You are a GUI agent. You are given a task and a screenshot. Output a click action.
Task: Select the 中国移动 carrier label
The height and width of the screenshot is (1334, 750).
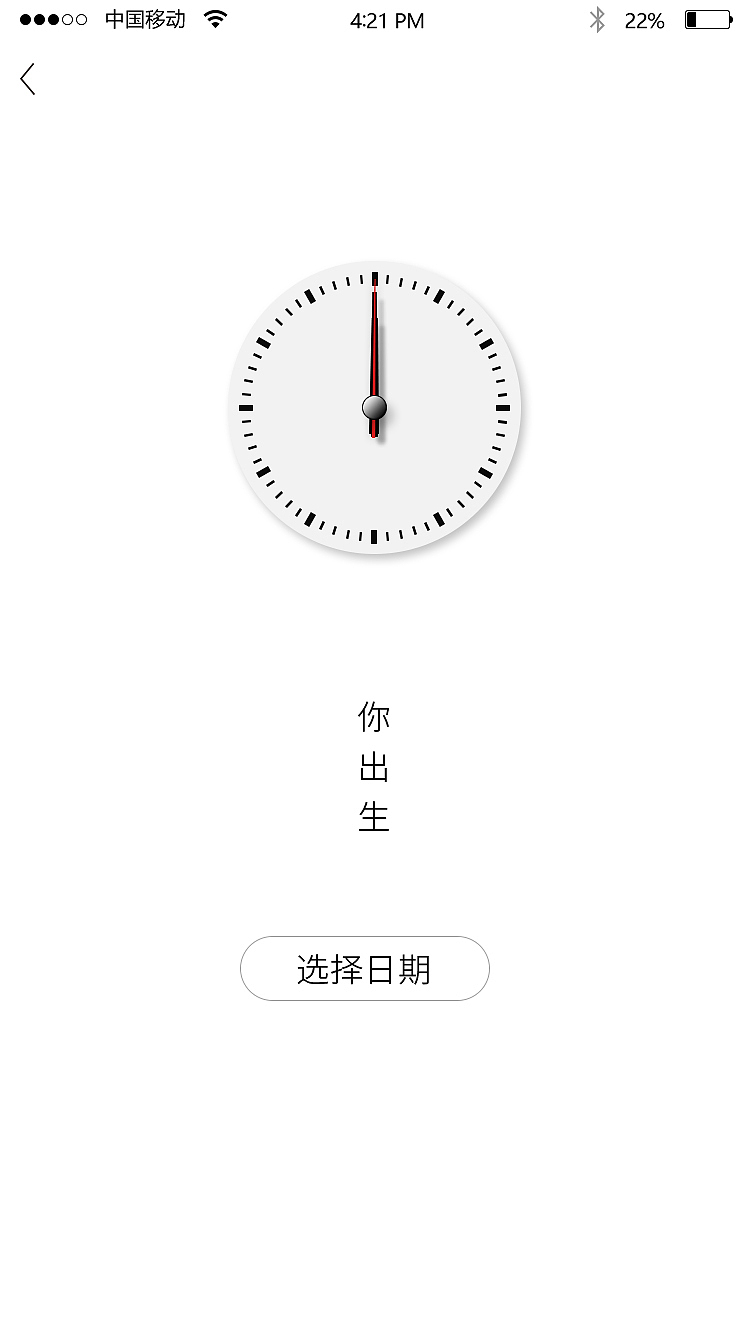147,18
